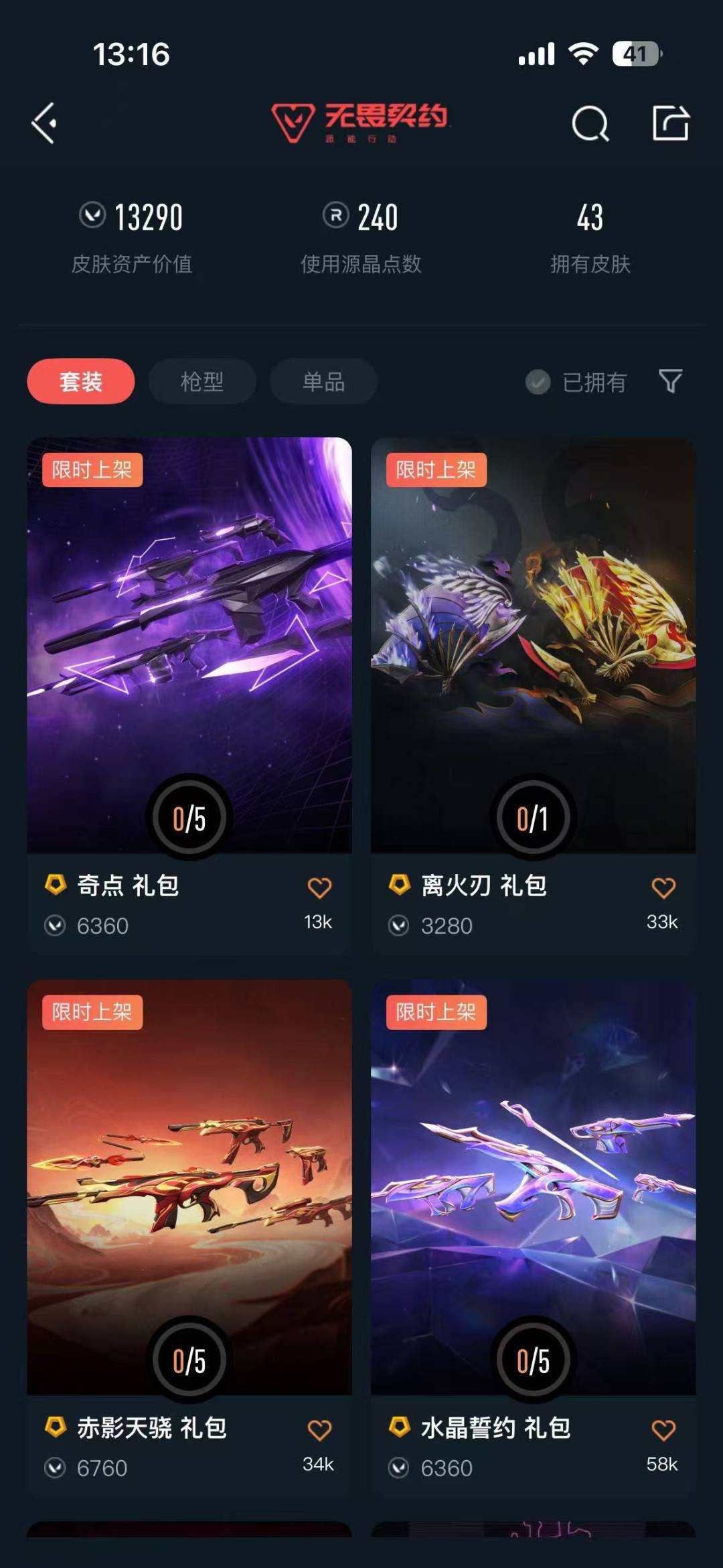This screenshot has height=1568, width=723.
Task: Switch to the 枪型 tab
Action: tap(201, 380)
